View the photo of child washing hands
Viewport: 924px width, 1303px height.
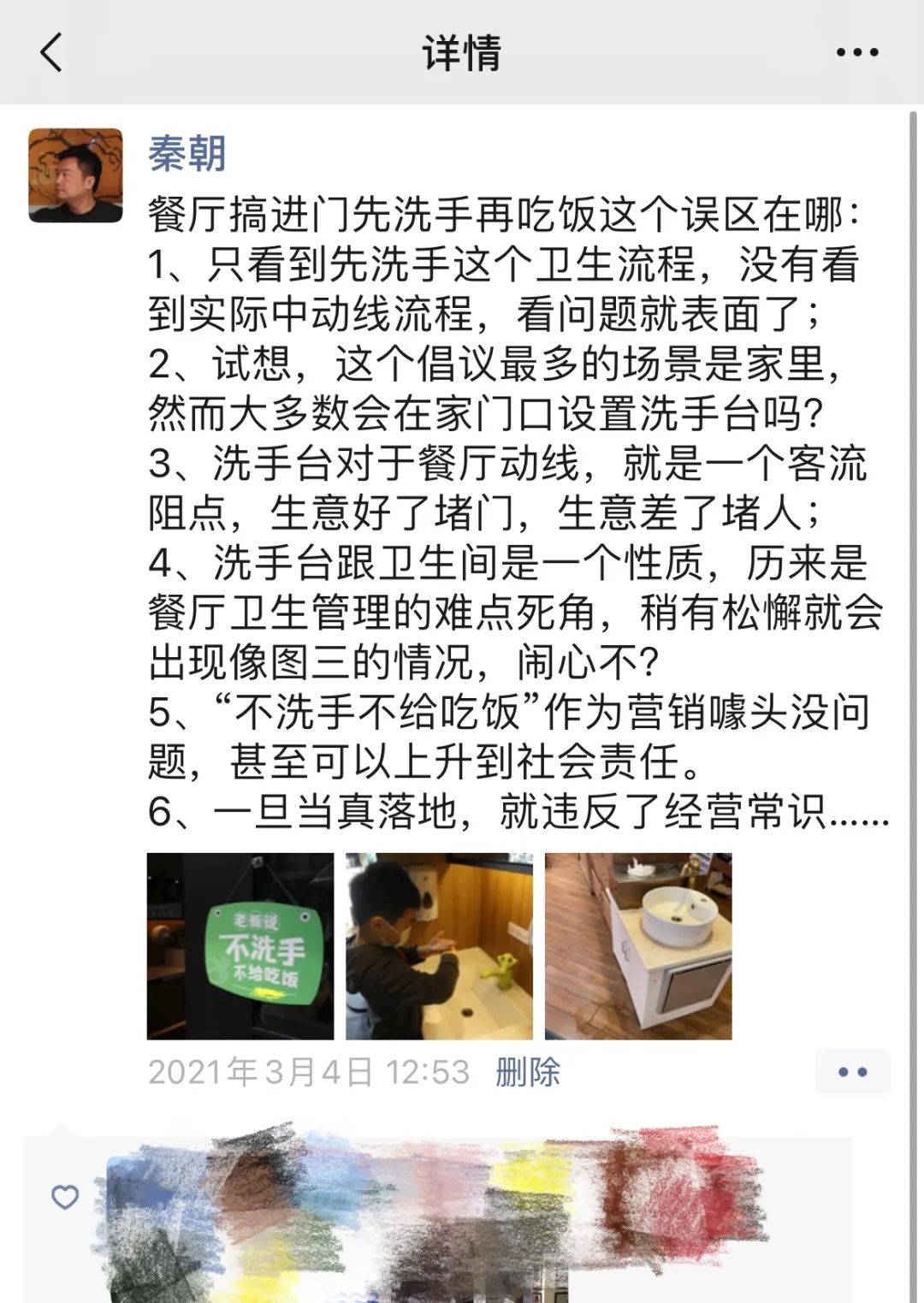click(439, 945)
